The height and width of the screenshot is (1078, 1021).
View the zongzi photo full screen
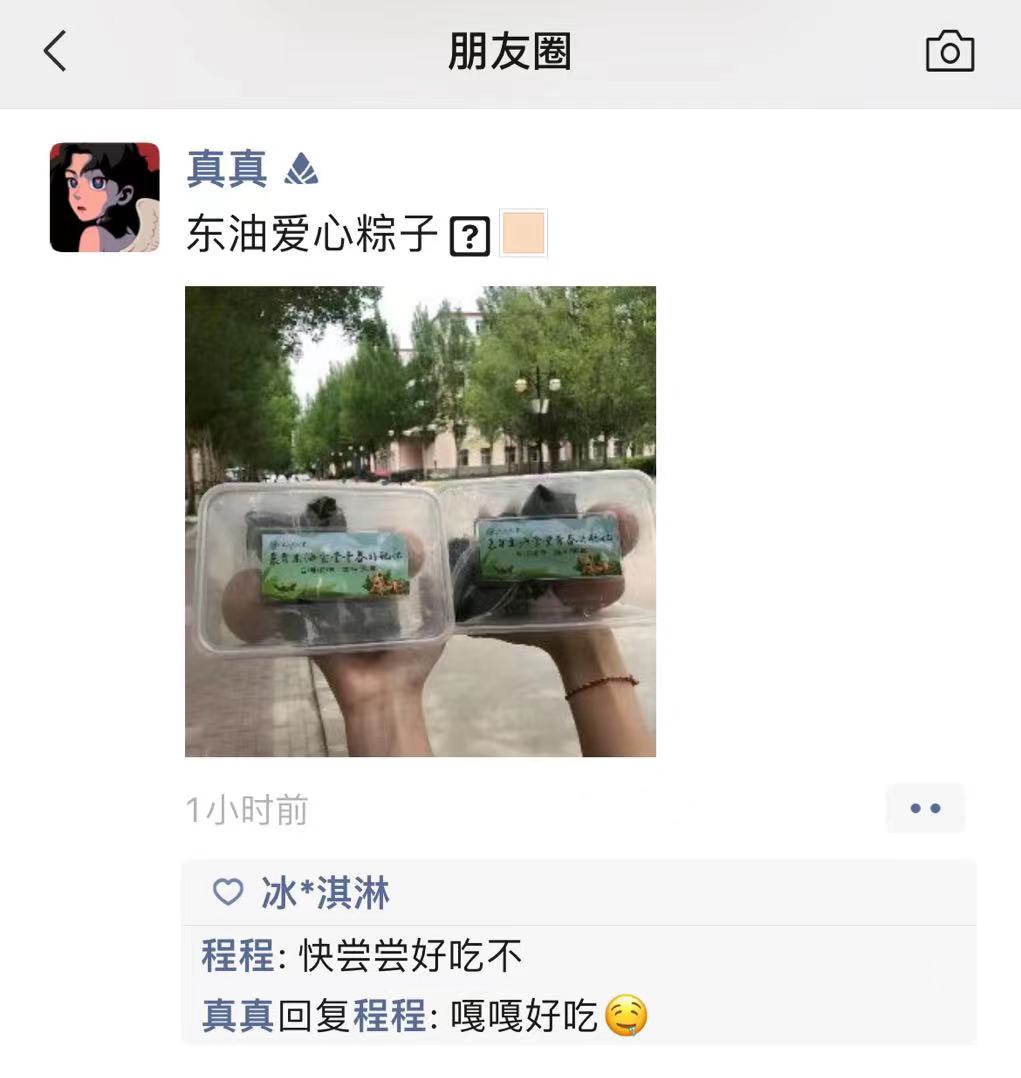tap(420, 521)
